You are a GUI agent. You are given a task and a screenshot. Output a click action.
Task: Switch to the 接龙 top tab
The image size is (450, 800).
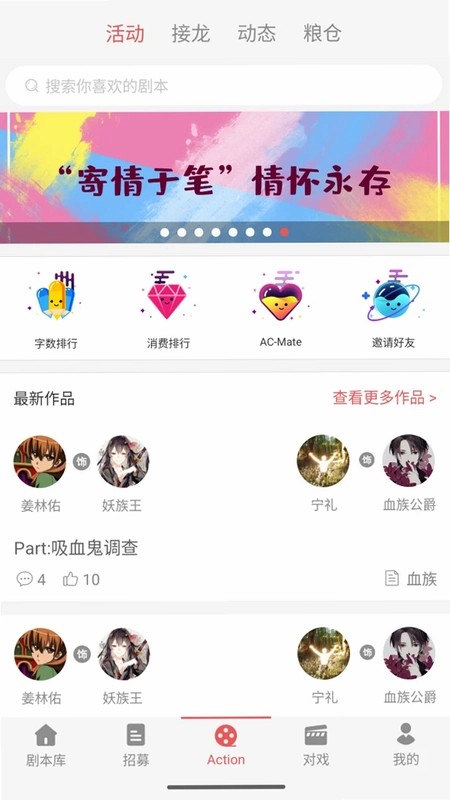(x=190, y=34)
